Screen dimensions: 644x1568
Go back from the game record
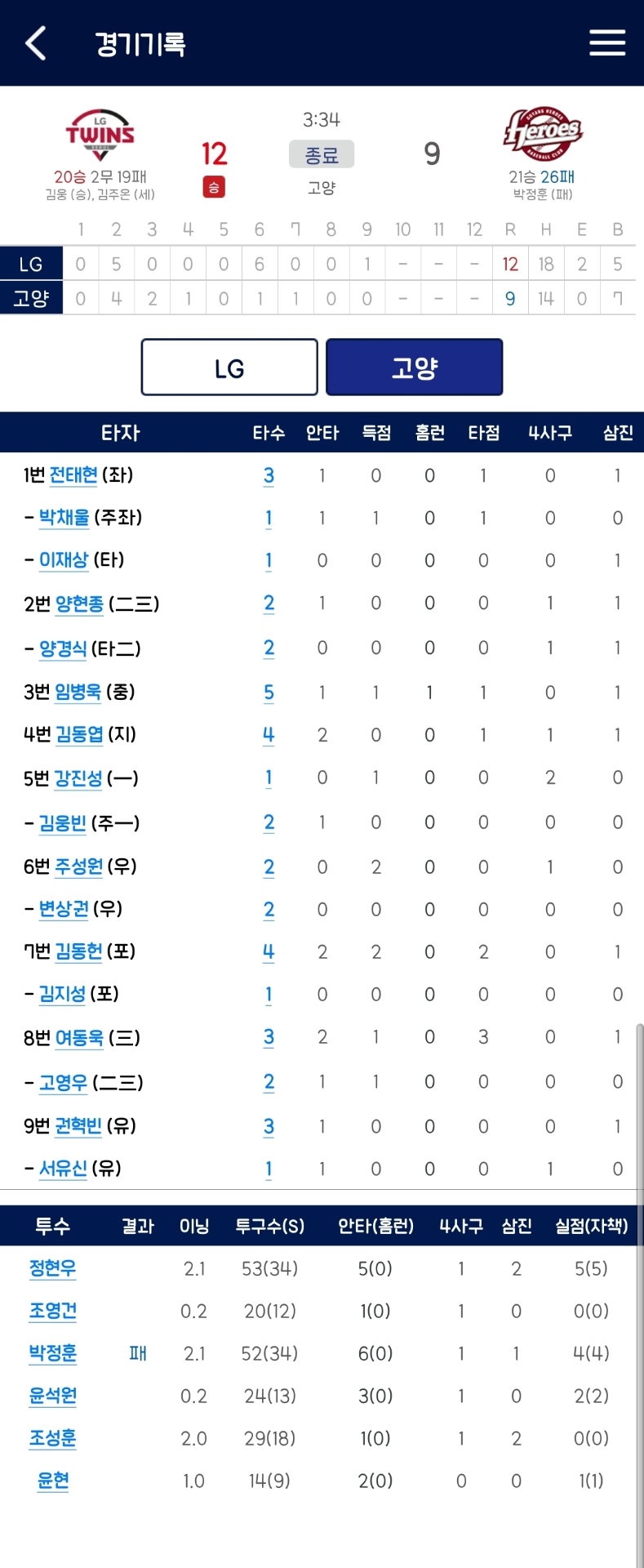click(x=35, y=43)
